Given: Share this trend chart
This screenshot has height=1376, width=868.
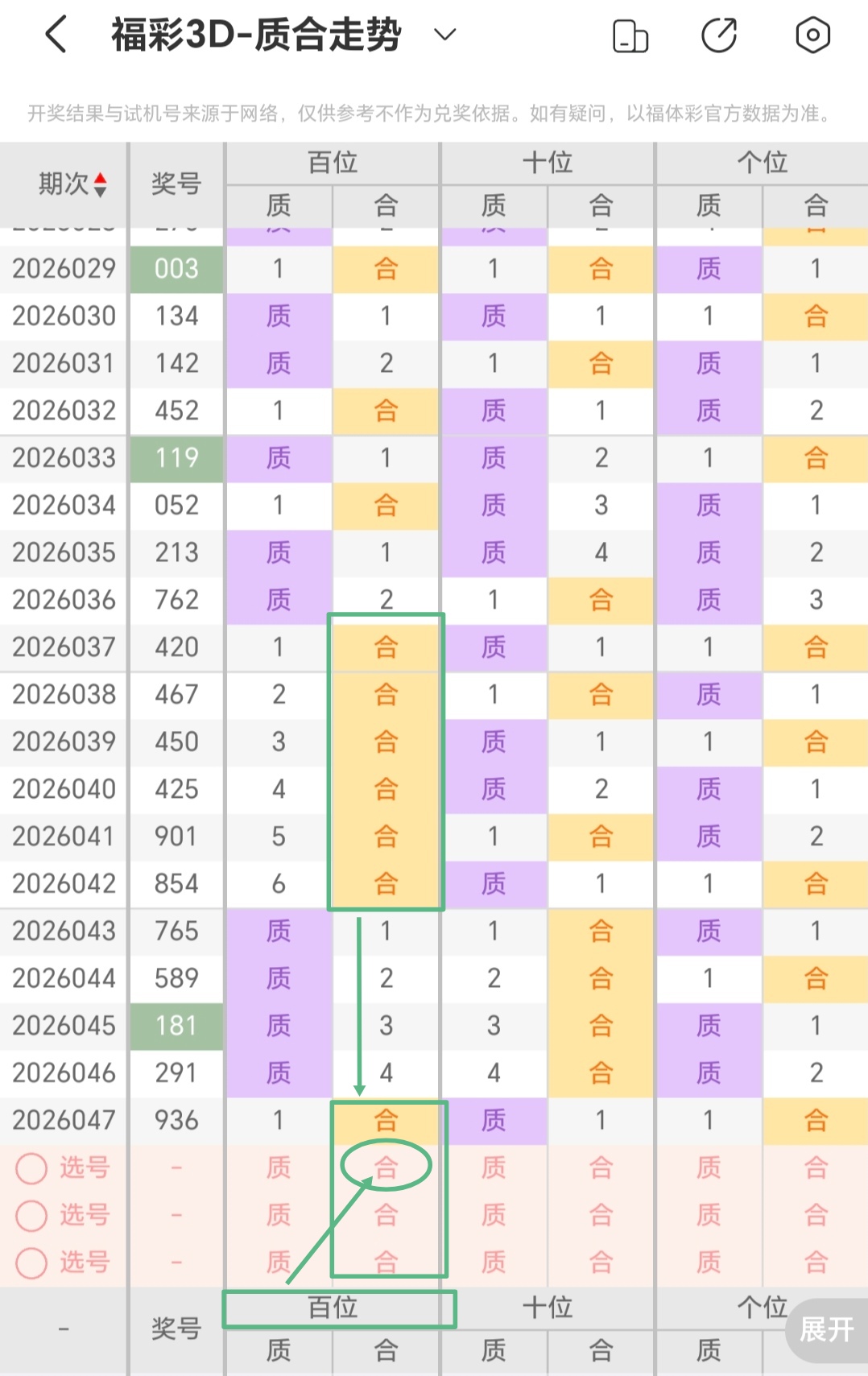Looking at the screenshot, I should tap(719, 36).
